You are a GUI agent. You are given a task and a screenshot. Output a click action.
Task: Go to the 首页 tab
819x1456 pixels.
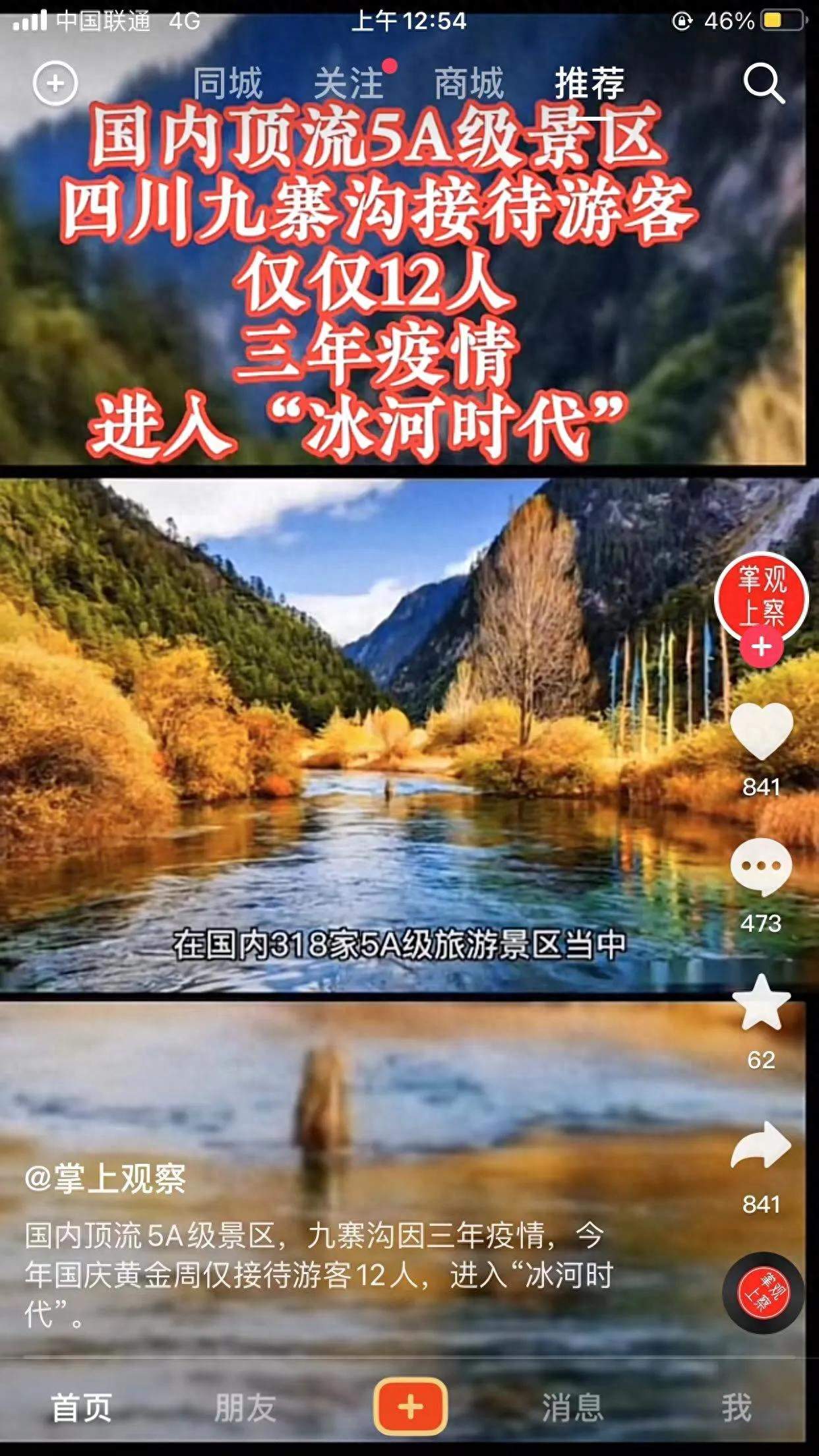(x=82, y=1407)
